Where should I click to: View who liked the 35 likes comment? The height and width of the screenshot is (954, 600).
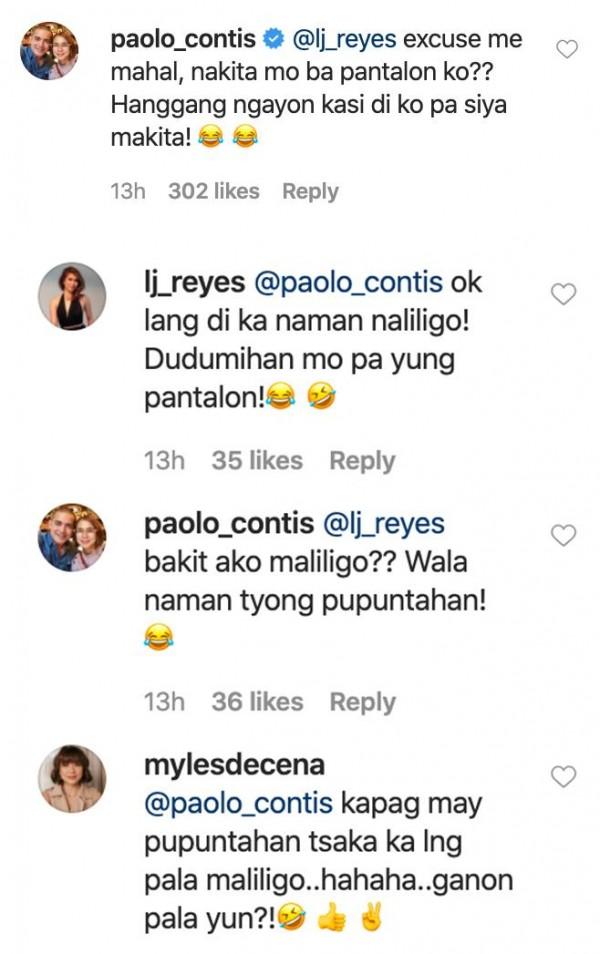click(257, 461)
